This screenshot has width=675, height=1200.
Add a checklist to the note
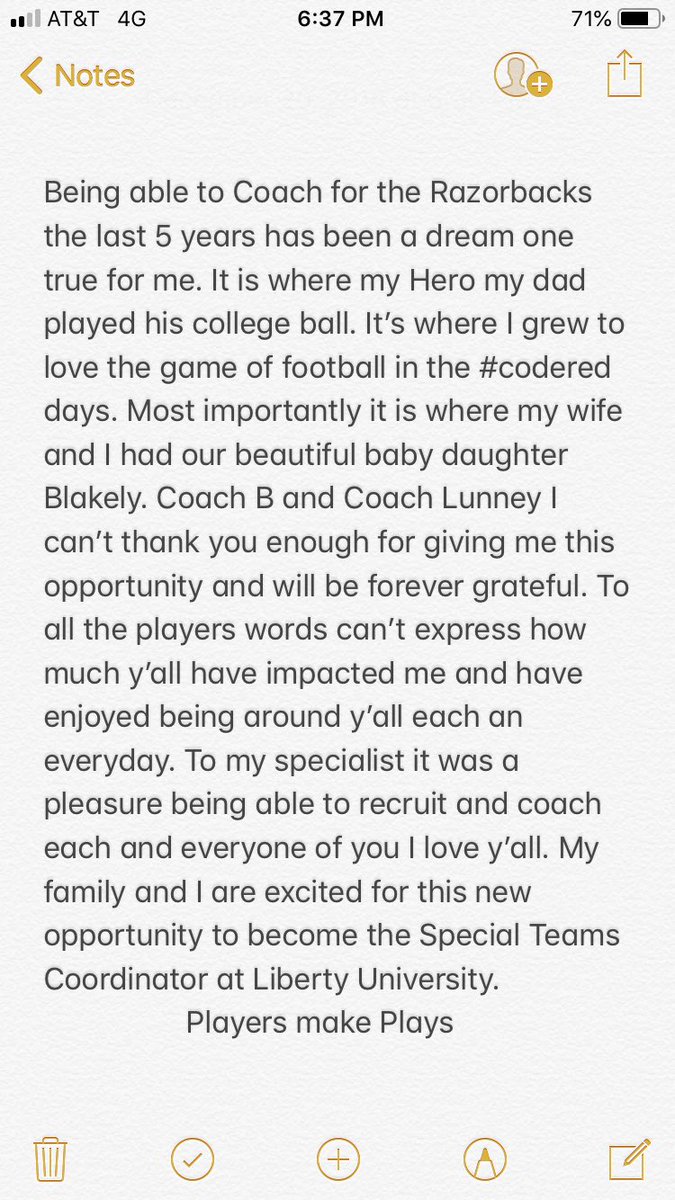click(192, 1159)
